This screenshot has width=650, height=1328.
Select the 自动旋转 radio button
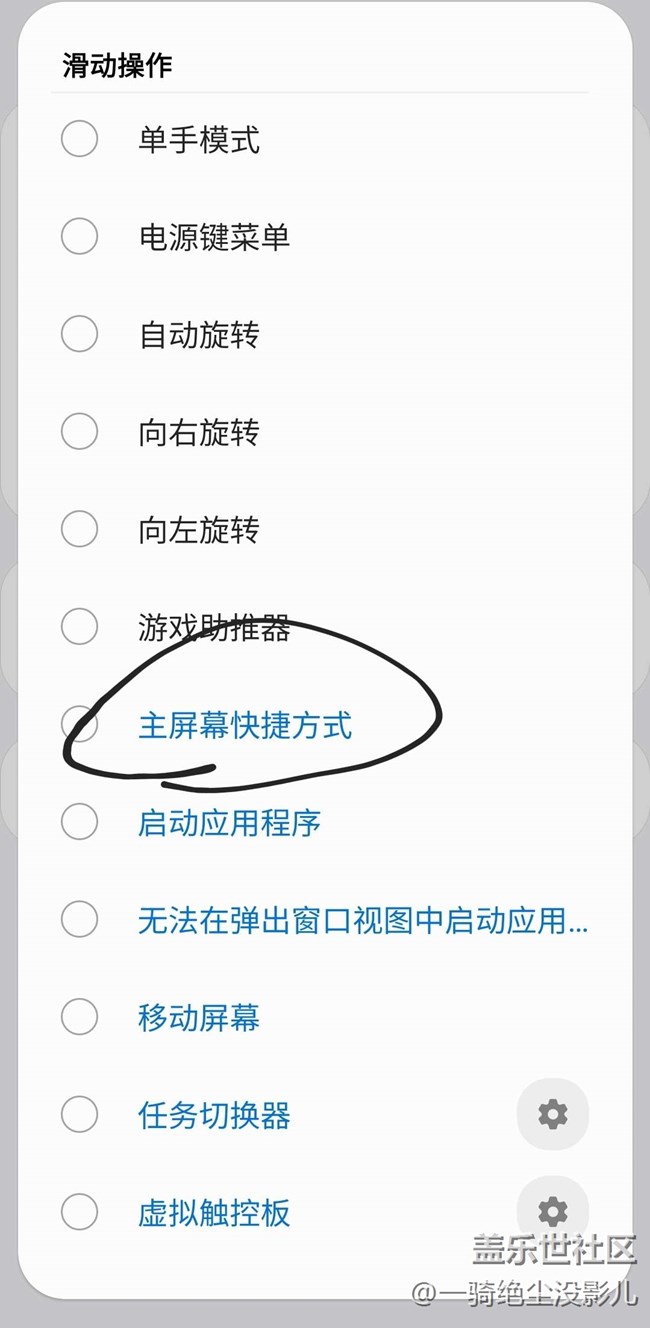[79, 334]
